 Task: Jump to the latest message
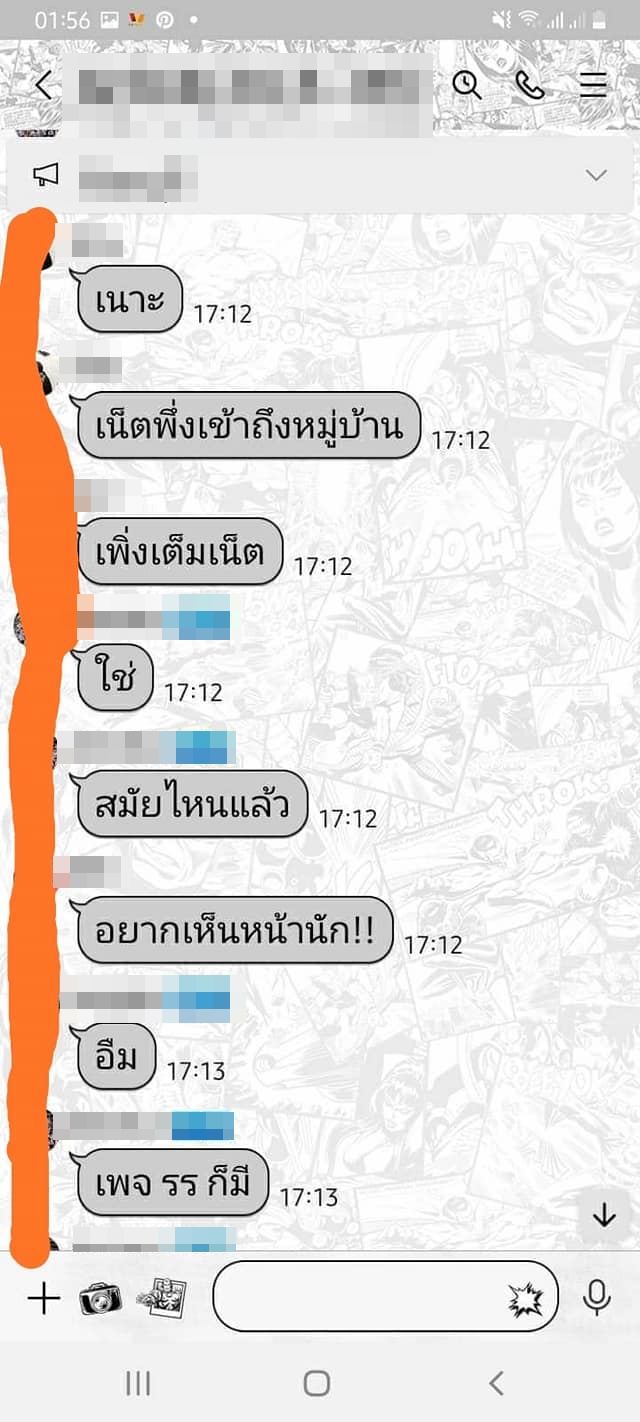(x=603, y=1215)
